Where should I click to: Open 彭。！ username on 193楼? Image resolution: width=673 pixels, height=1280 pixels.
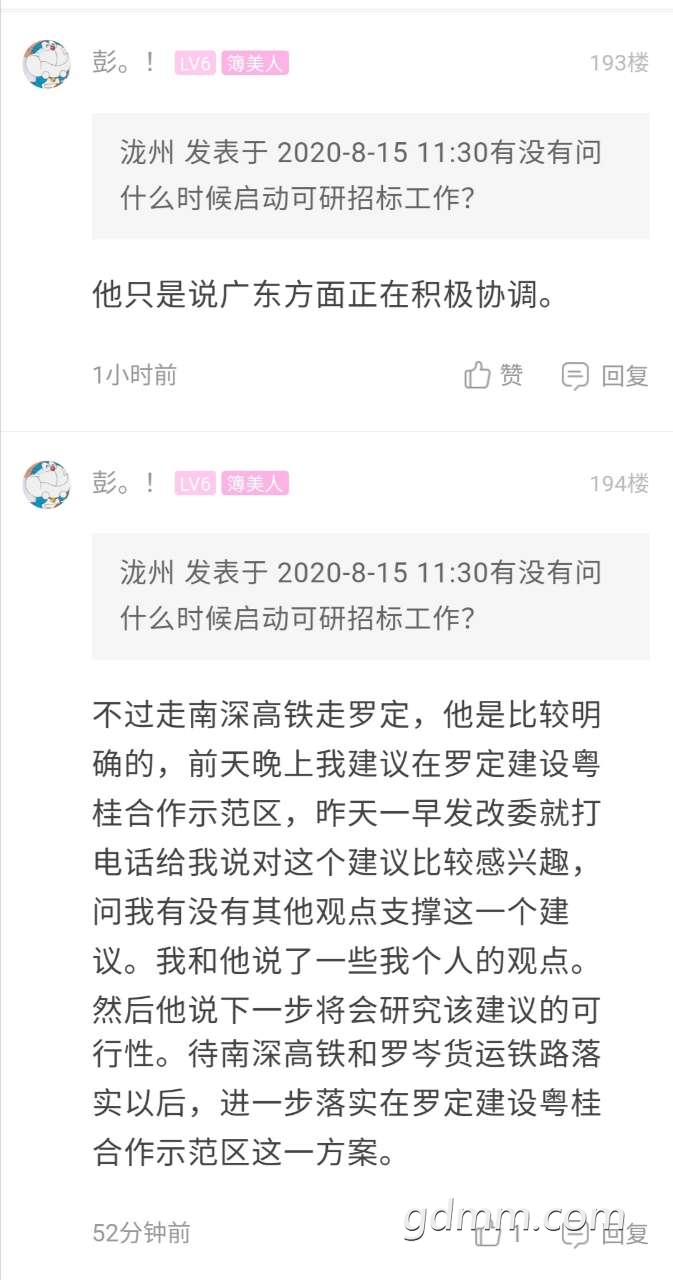tap(124, 63)
